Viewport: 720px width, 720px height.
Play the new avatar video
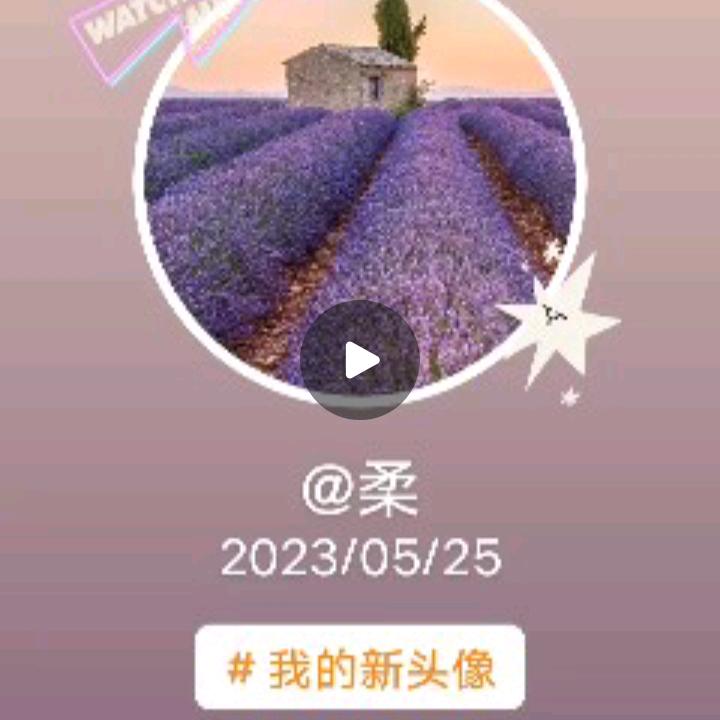click(x=360, y=360)
